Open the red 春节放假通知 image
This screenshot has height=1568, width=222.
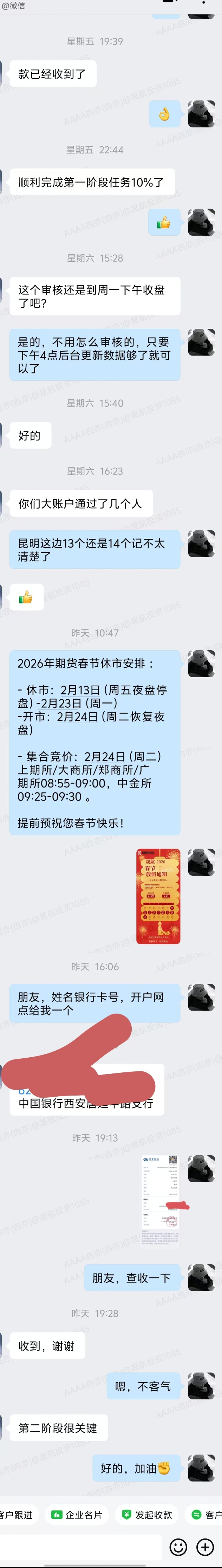[158, 896]
